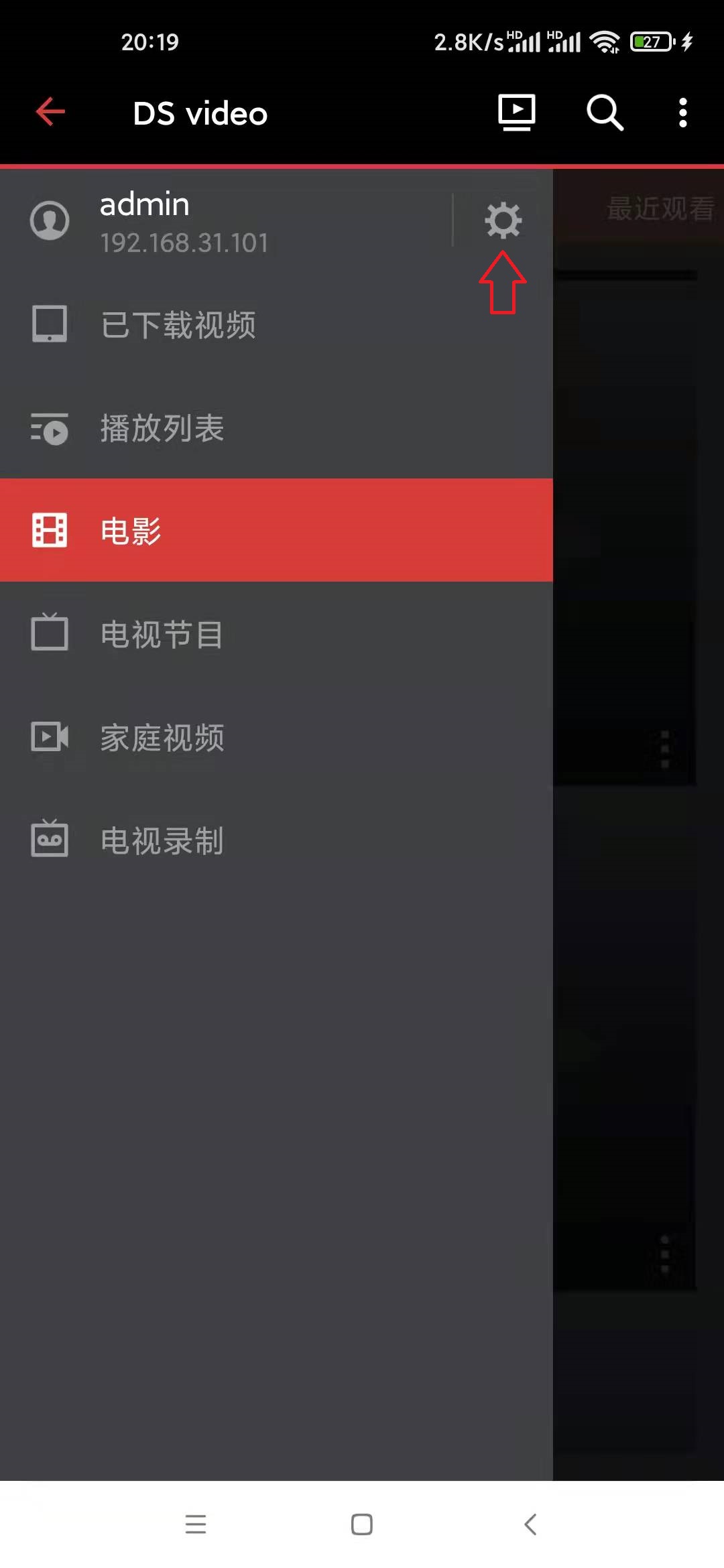
Task: Select the 电影 library
Action: point(276,530)
